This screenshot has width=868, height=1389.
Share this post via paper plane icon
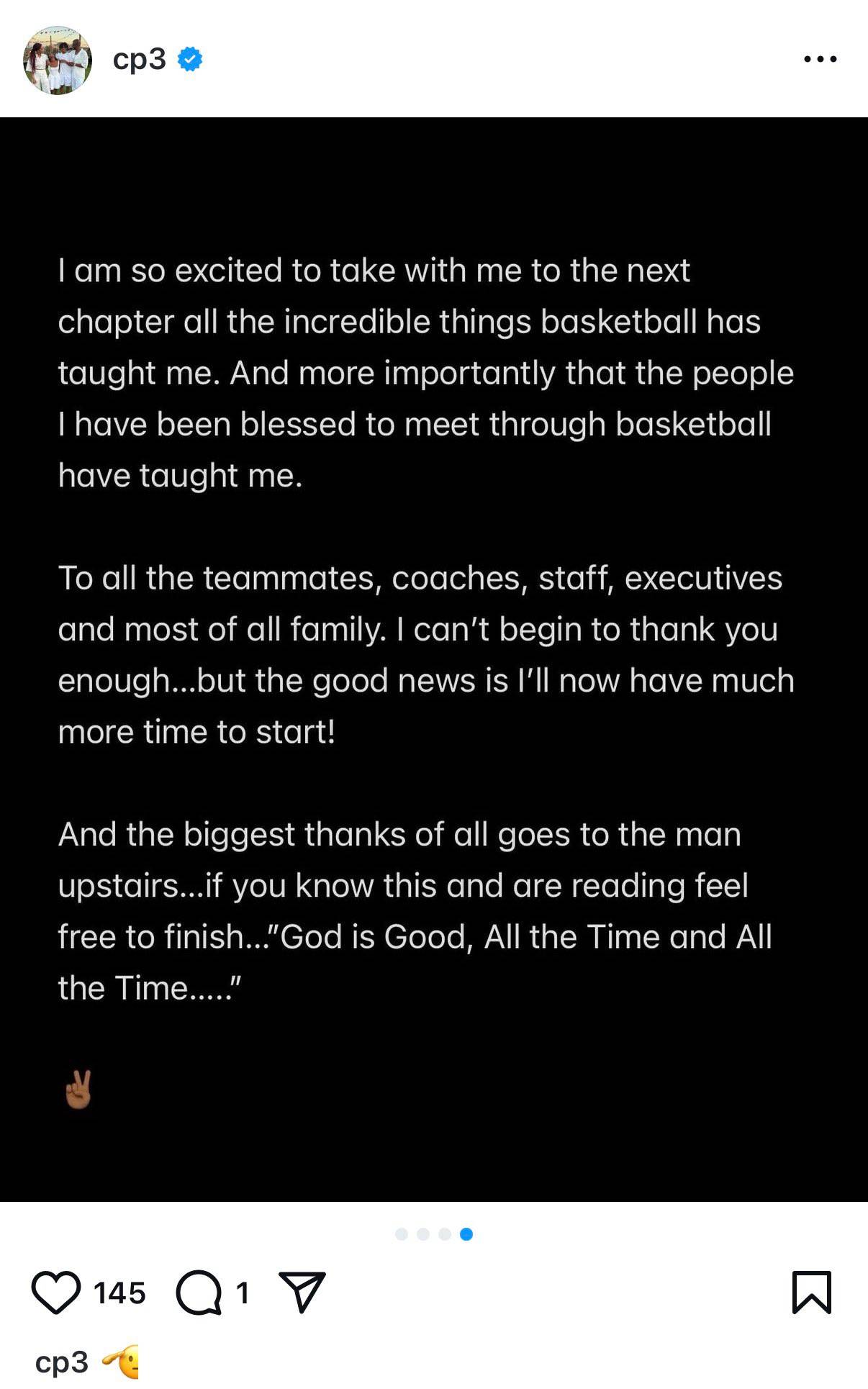coord(302,1293)
